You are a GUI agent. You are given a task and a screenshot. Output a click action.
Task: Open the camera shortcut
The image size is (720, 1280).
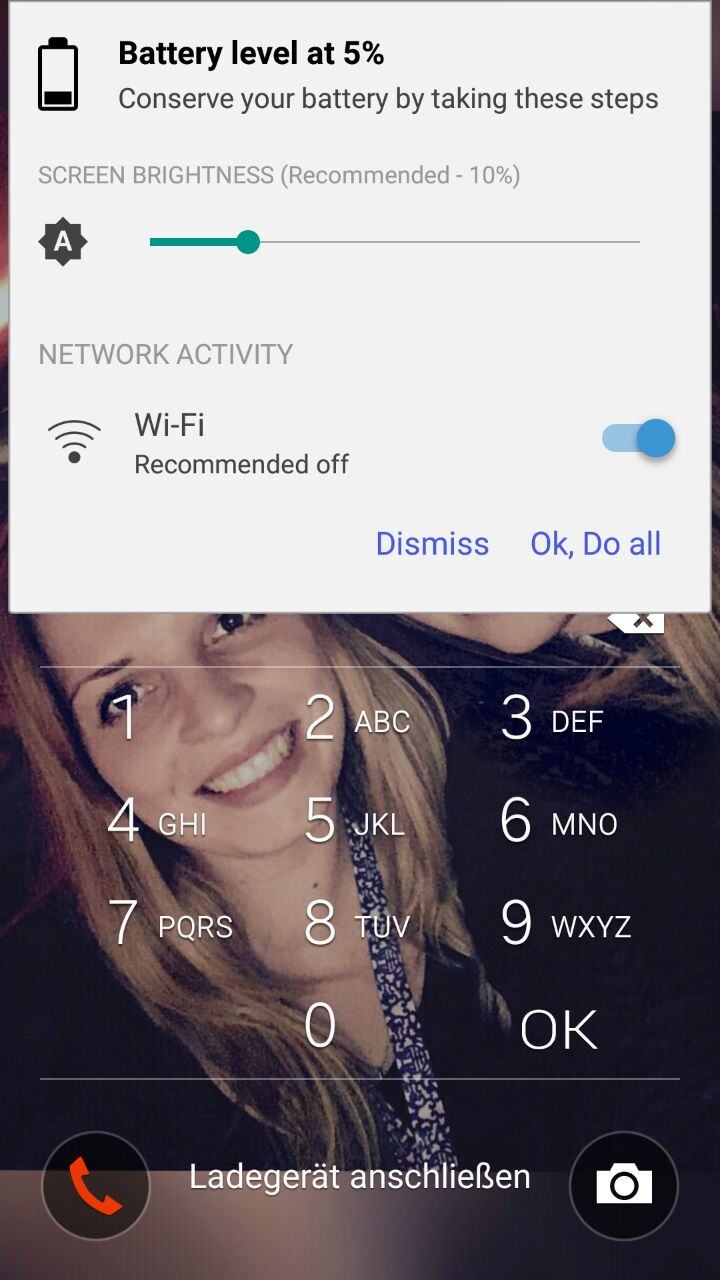(x=624, y=1186)
